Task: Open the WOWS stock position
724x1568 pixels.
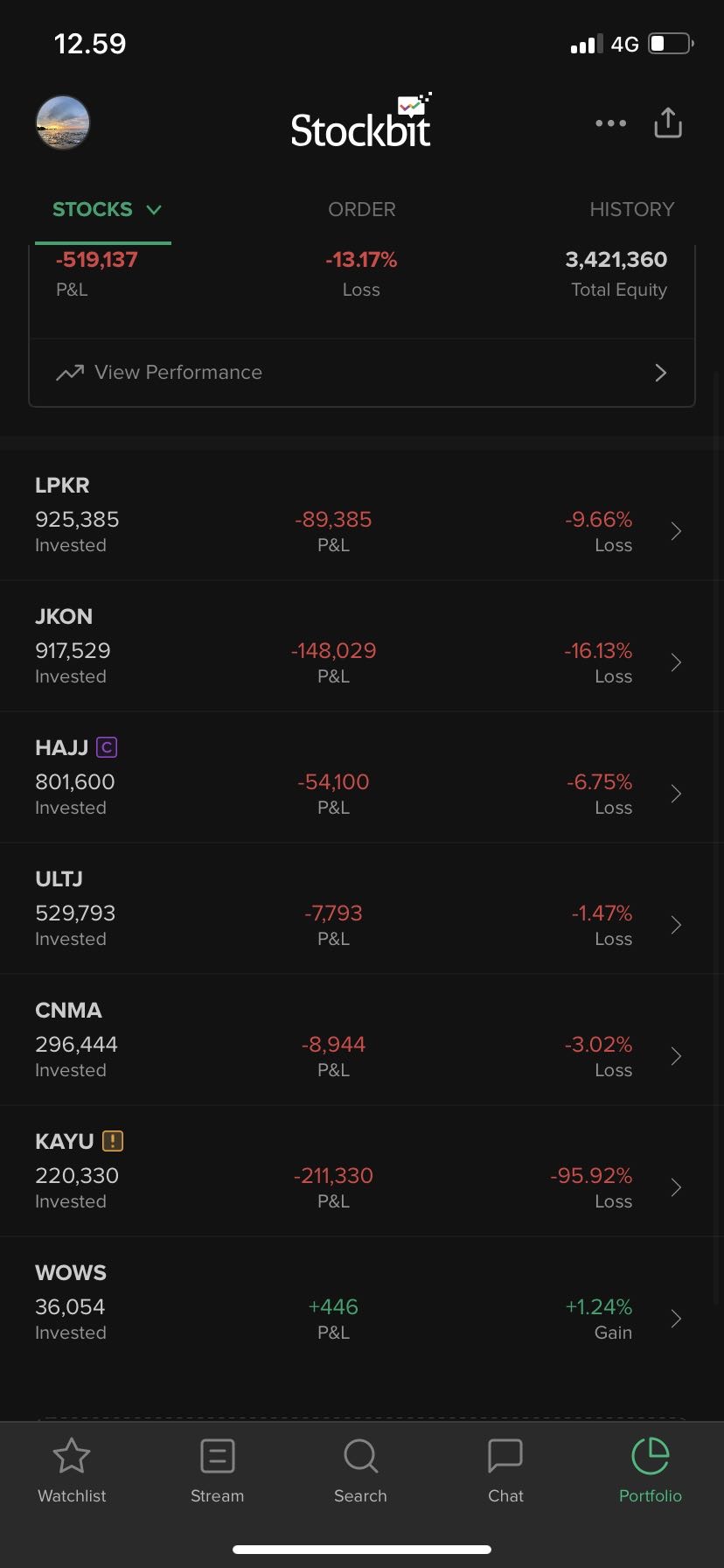Action: coord(361,1304)
